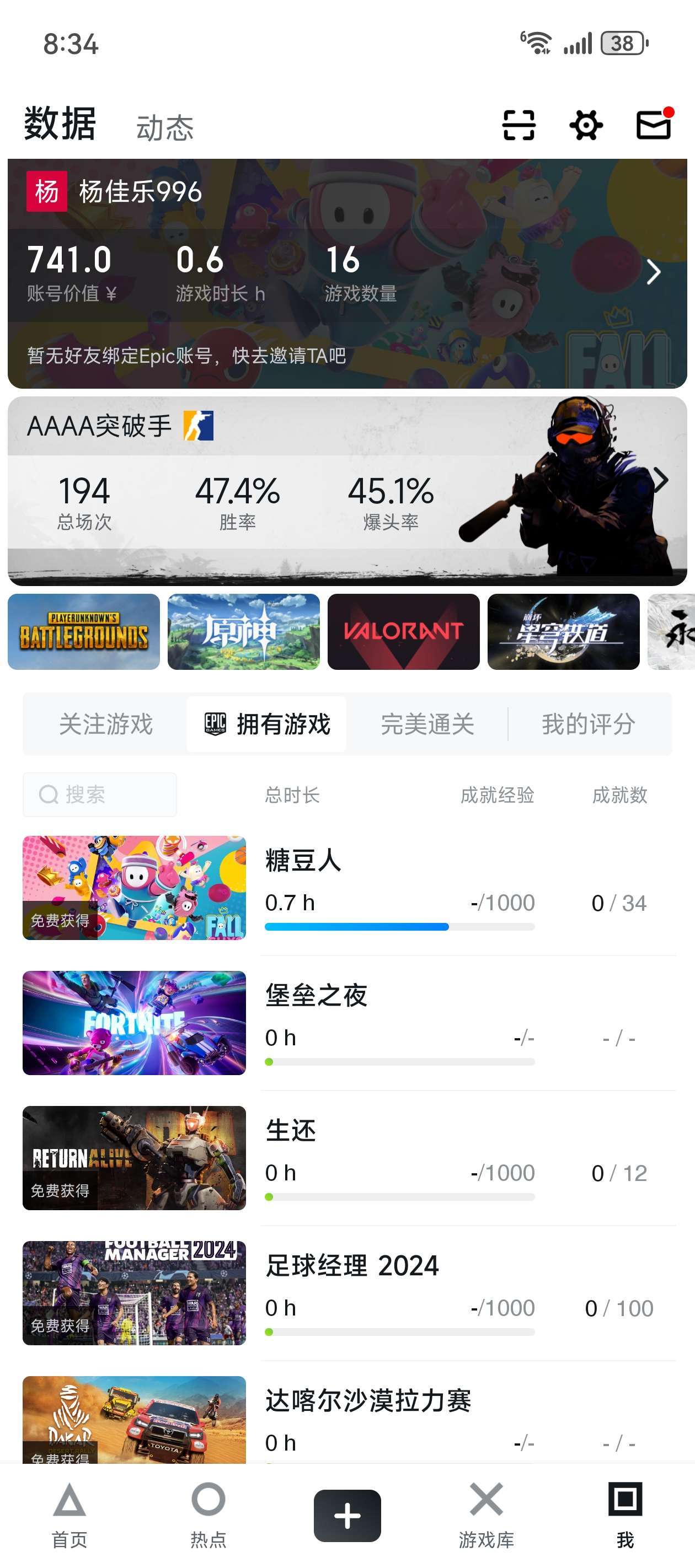Open the messages inbox icon

click(x=654, y=124)
